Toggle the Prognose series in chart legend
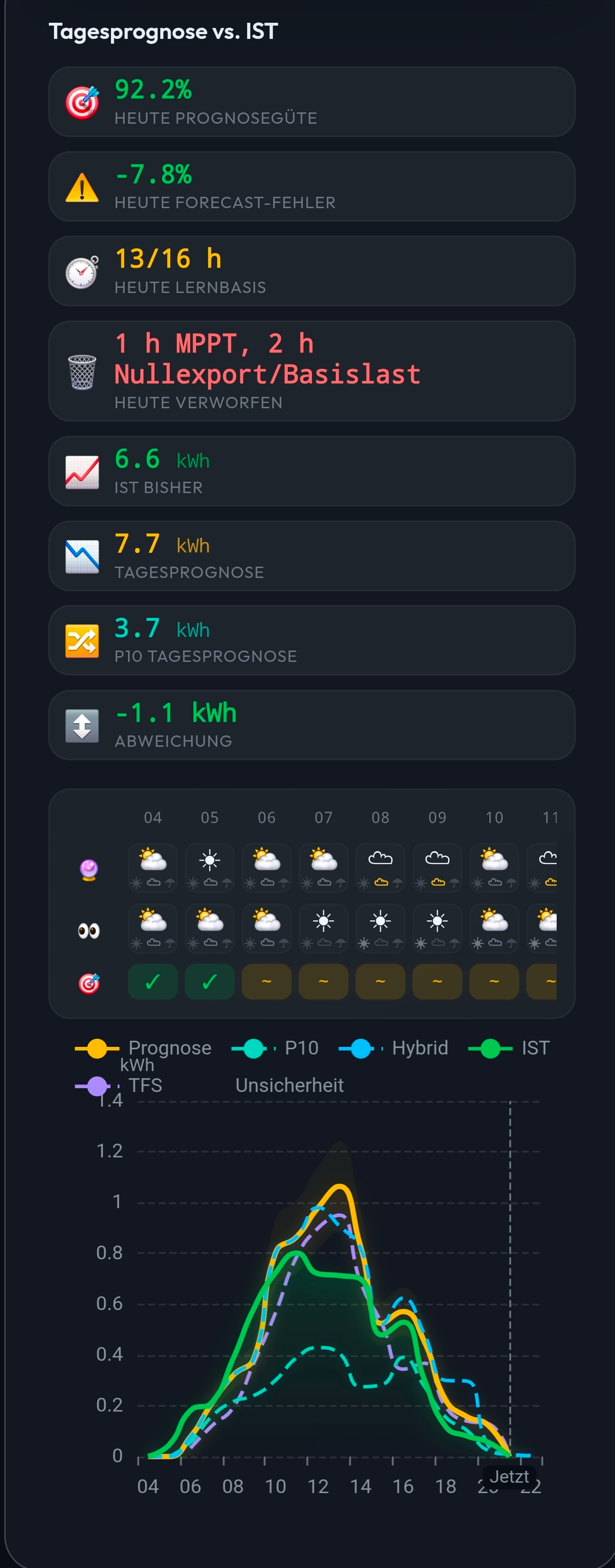This screenshot has width=615, height=1568. tap(143, 1047)
